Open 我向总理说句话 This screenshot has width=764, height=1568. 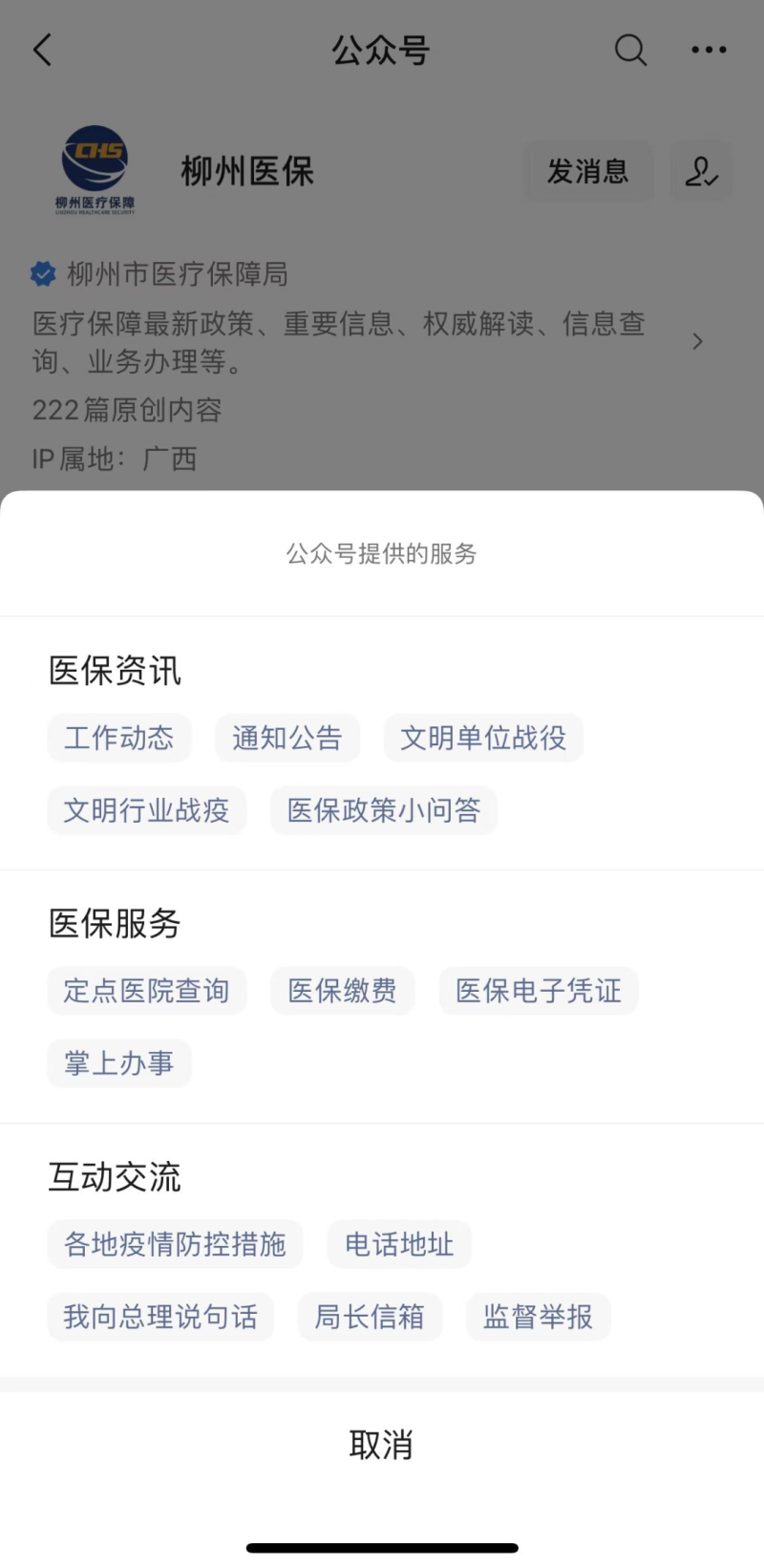point(160,1317)
